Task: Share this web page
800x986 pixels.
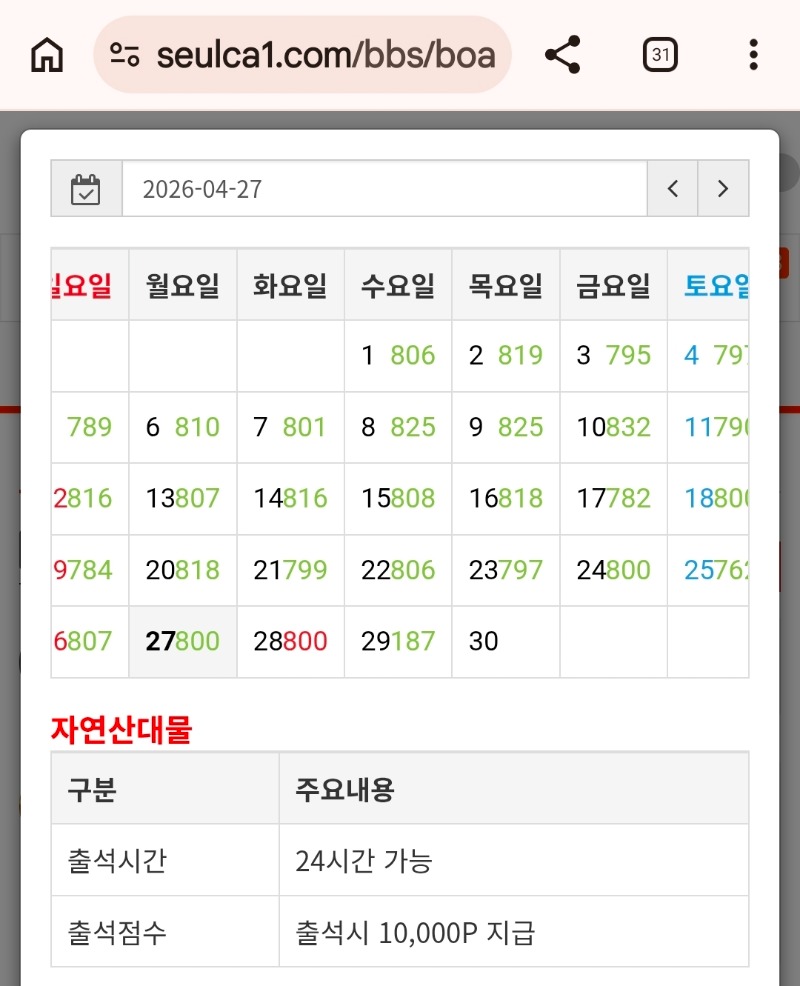Action: pyautogui.click(x=563, y=55)
